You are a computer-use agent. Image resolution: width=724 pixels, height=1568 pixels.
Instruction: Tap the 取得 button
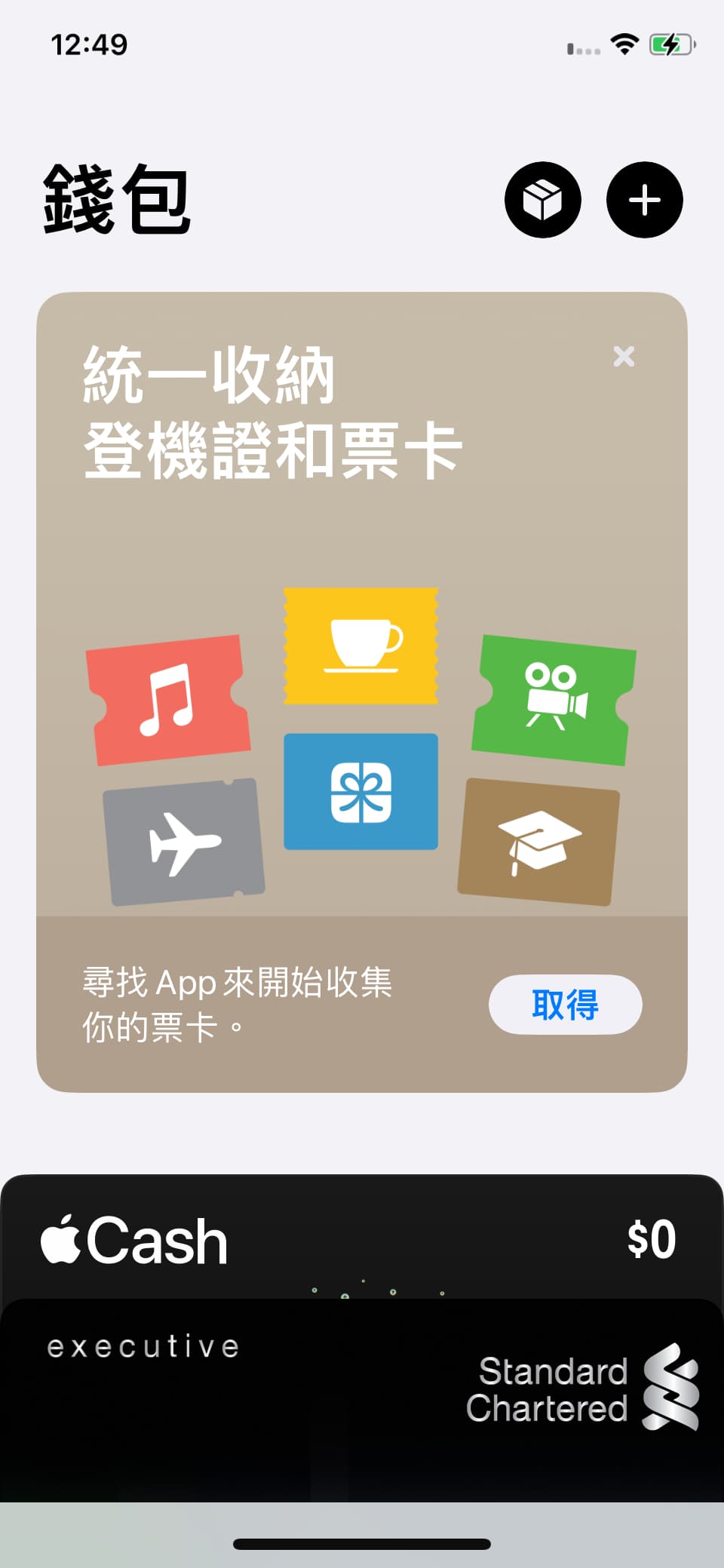pyautogui.click(x=565, y=1004)
